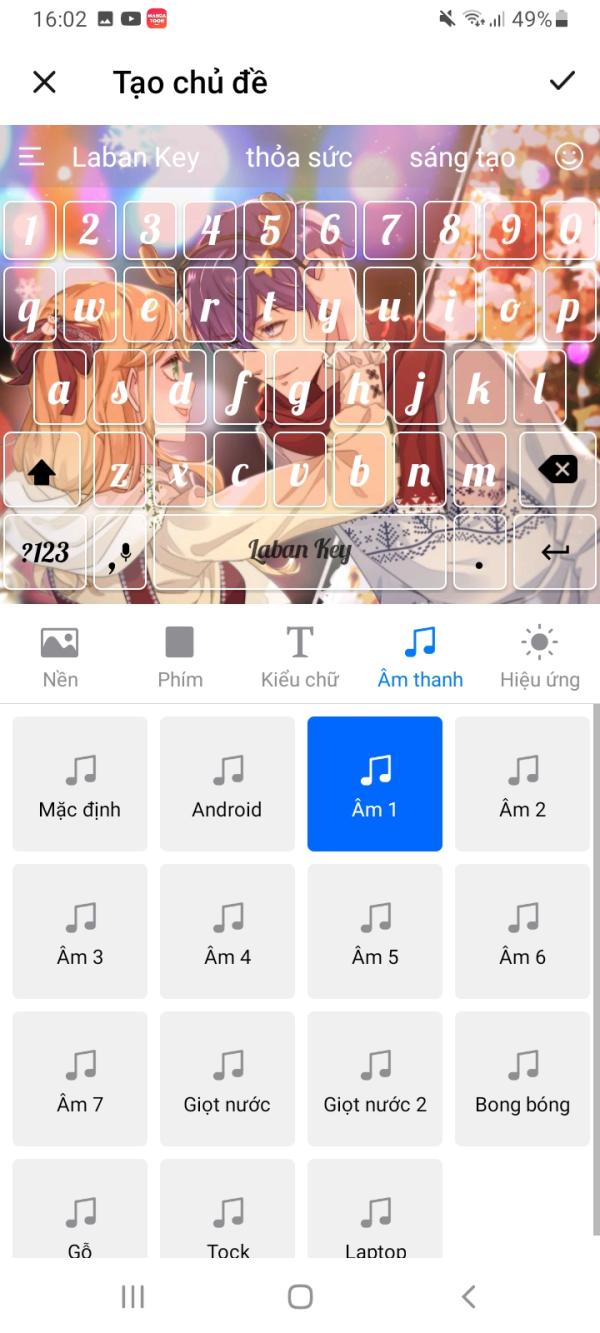Confirm the theme with the checkmark

562,81
